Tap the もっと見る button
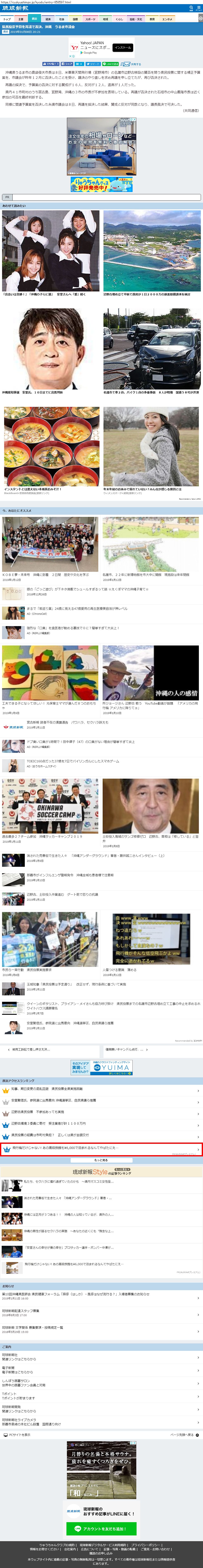This screenshot has height=1568, width=203. [x=101, y=1161]
